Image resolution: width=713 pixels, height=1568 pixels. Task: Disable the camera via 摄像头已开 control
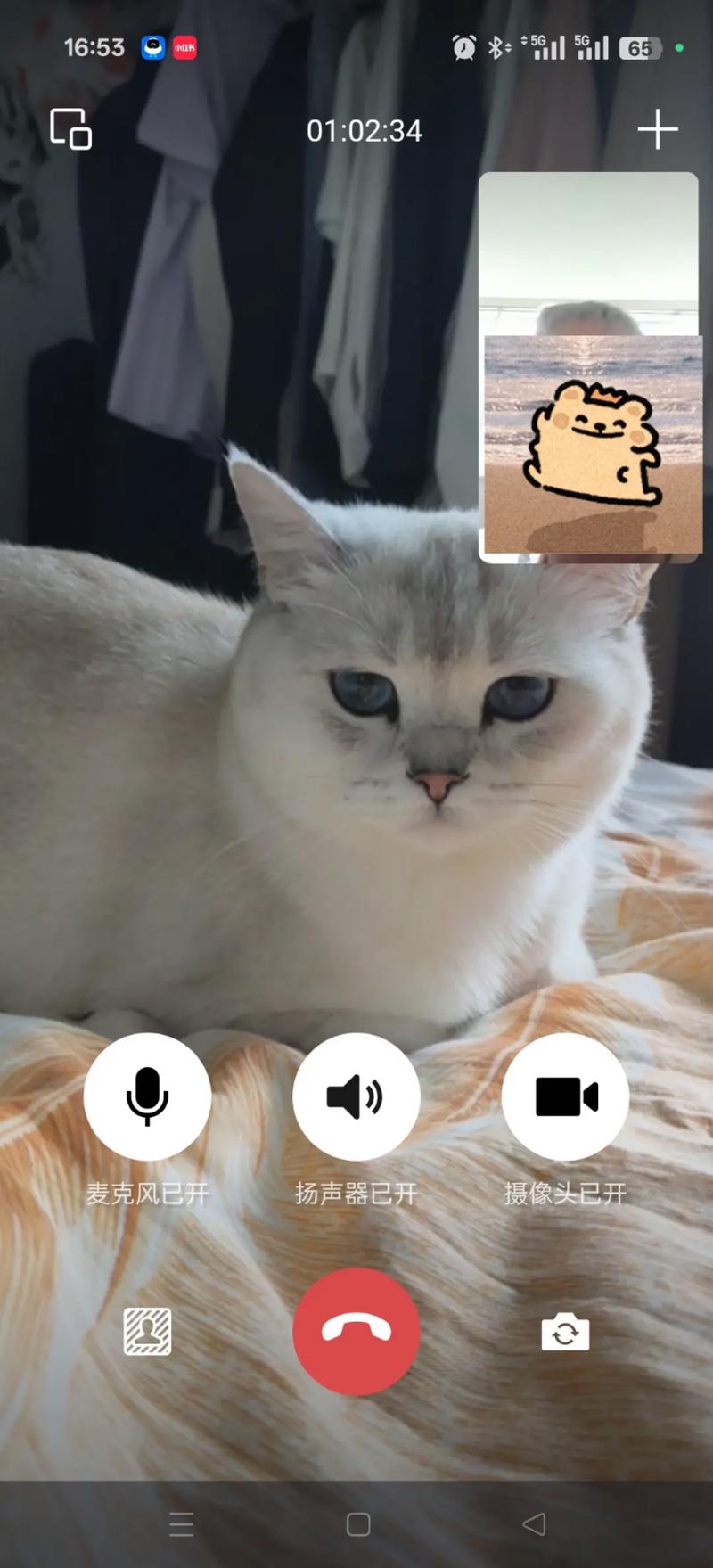pyautogui.click(x=564, y=1097)
